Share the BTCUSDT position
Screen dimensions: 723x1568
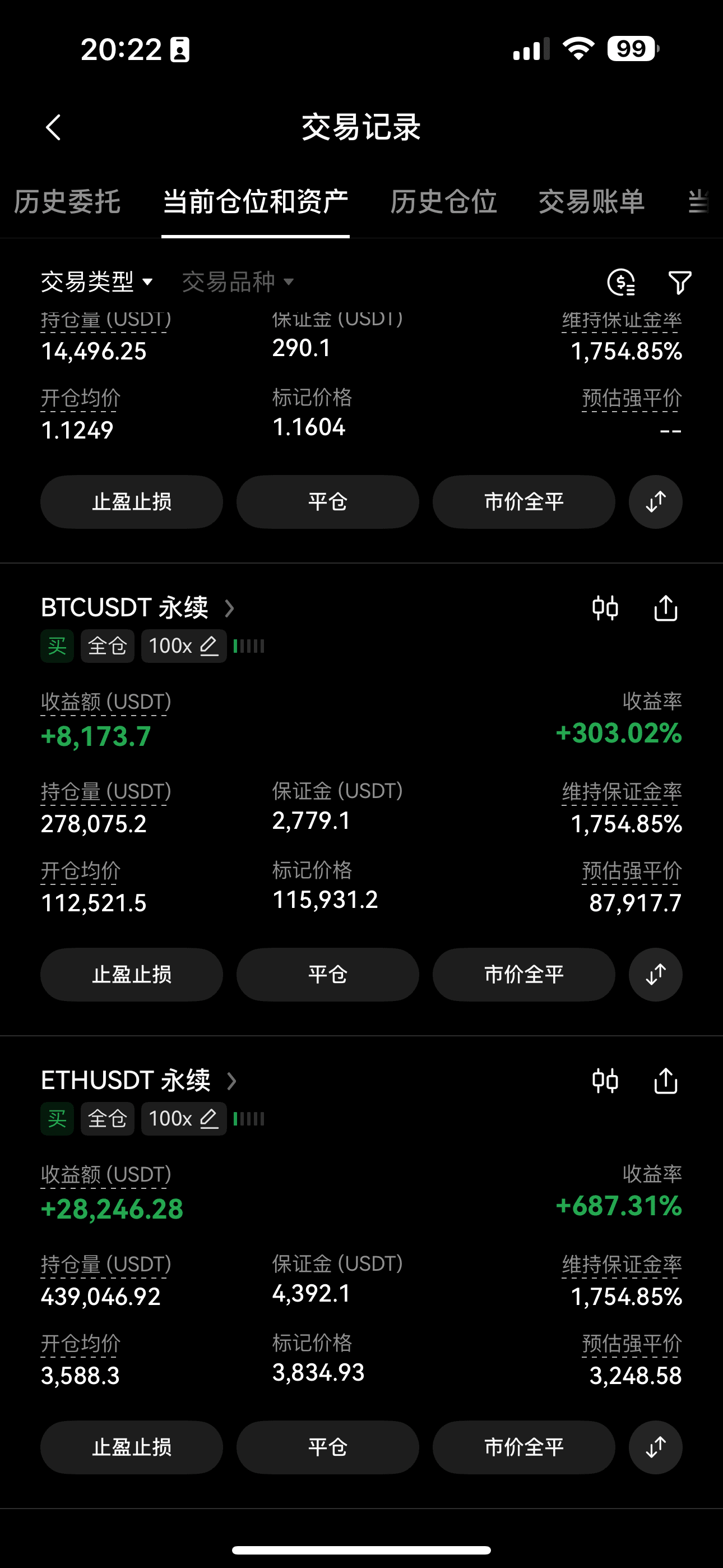coord(666,608)
